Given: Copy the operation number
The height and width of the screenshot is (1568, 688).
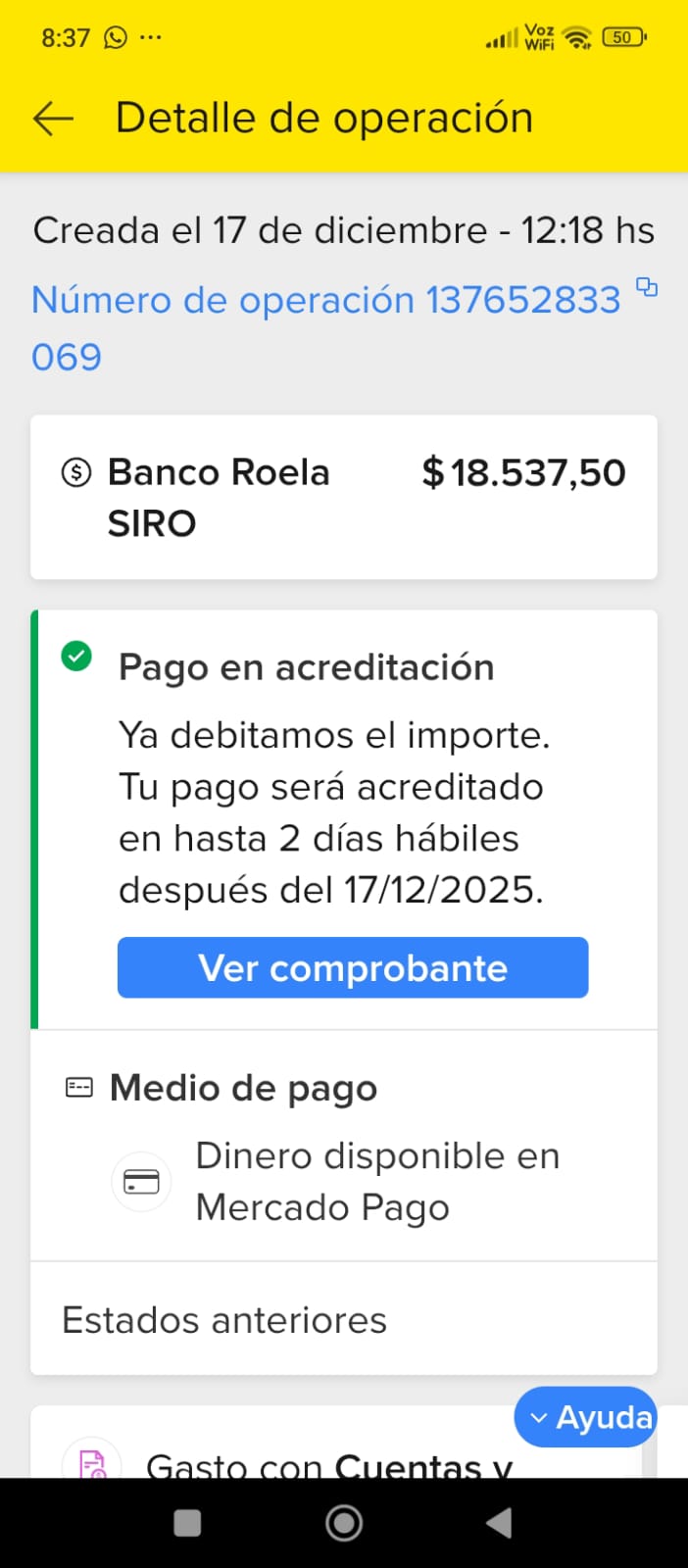Looking at the screenshot, I should (x=647, y=287).
